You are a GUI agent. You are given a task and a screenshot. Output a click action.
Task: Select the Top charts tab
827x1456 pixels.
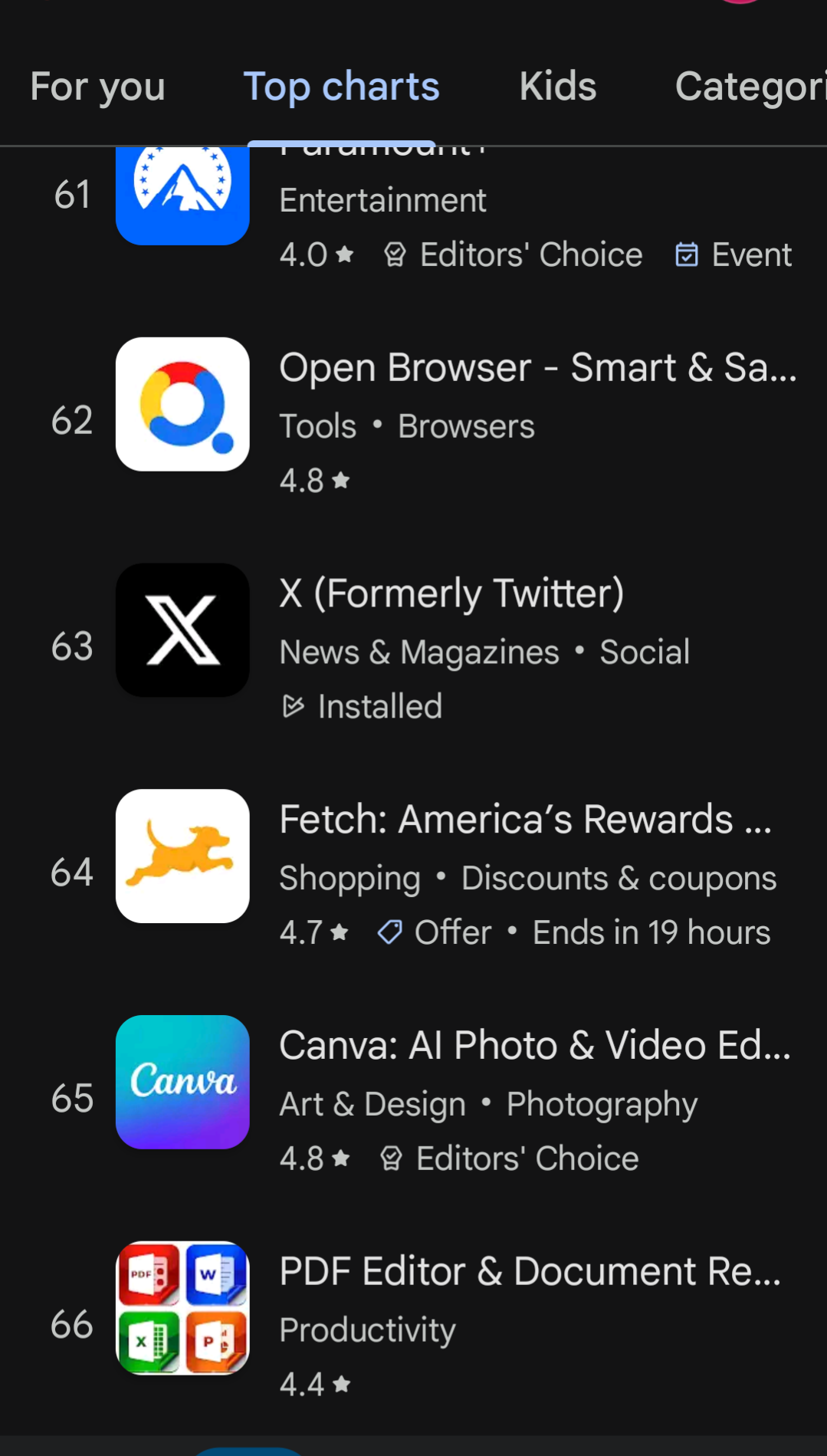click(x=341, y=87)
